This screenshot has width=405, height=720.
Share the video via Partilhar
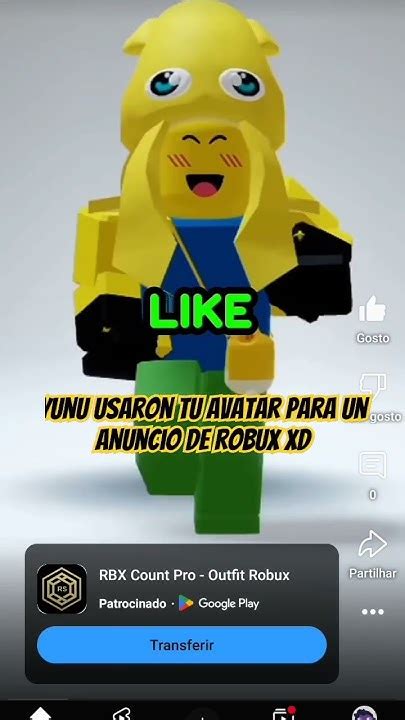(x=372, y=544)
